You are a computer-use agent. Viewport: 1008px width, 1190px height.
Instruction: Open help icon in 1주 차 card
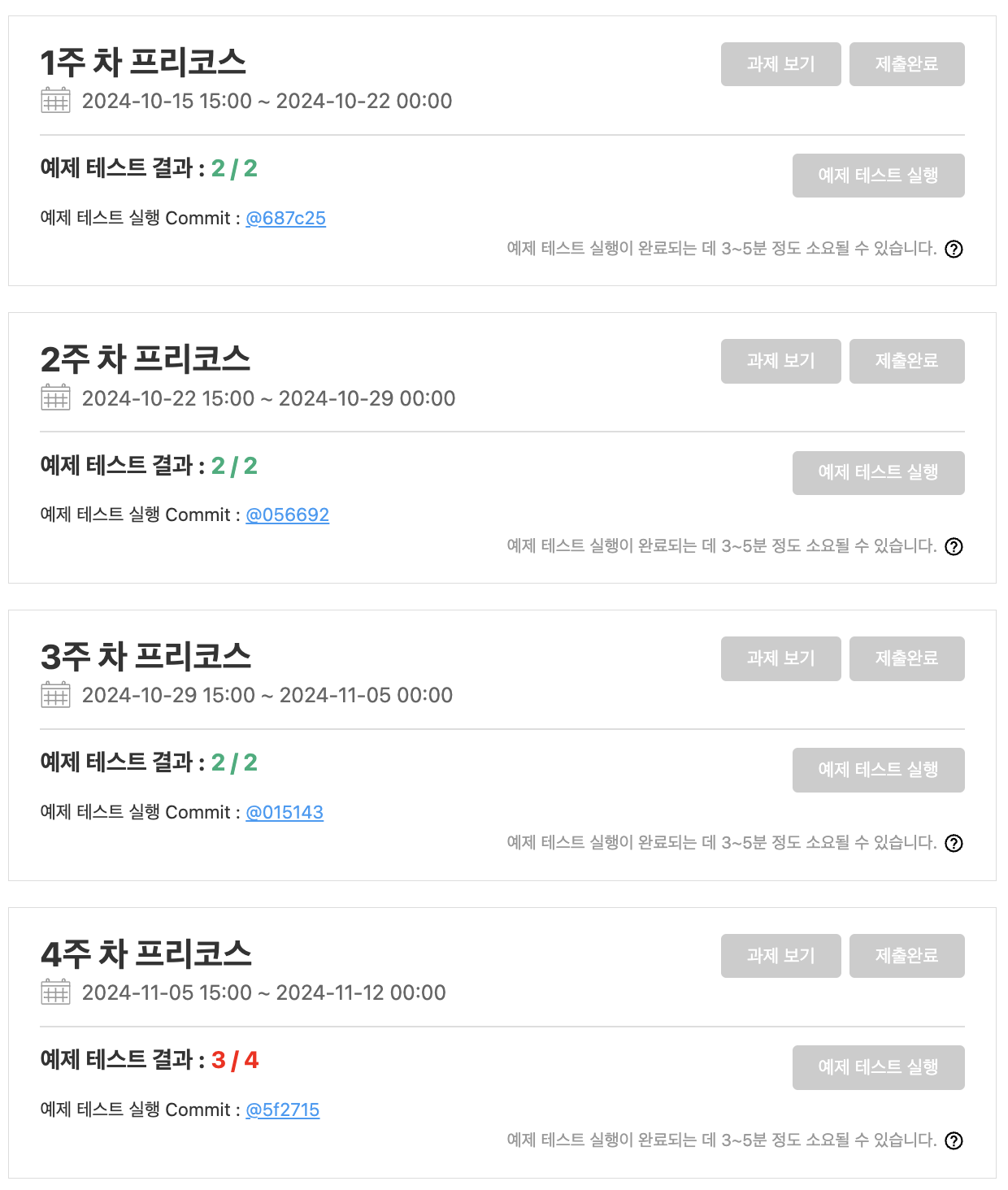[954, 250]
